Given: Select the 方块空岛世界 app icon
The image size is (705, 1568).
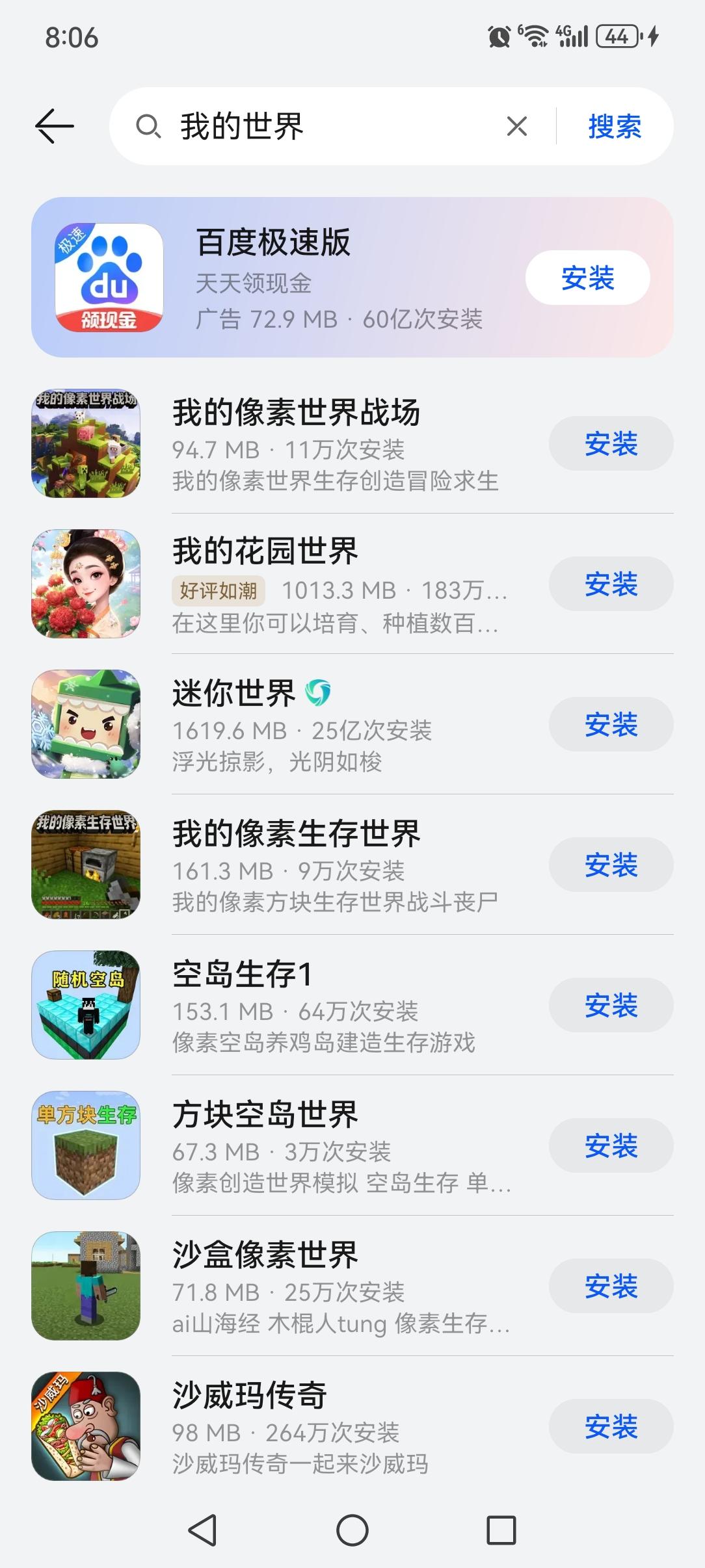Looking at the screenshot, I should (85, 1145).
